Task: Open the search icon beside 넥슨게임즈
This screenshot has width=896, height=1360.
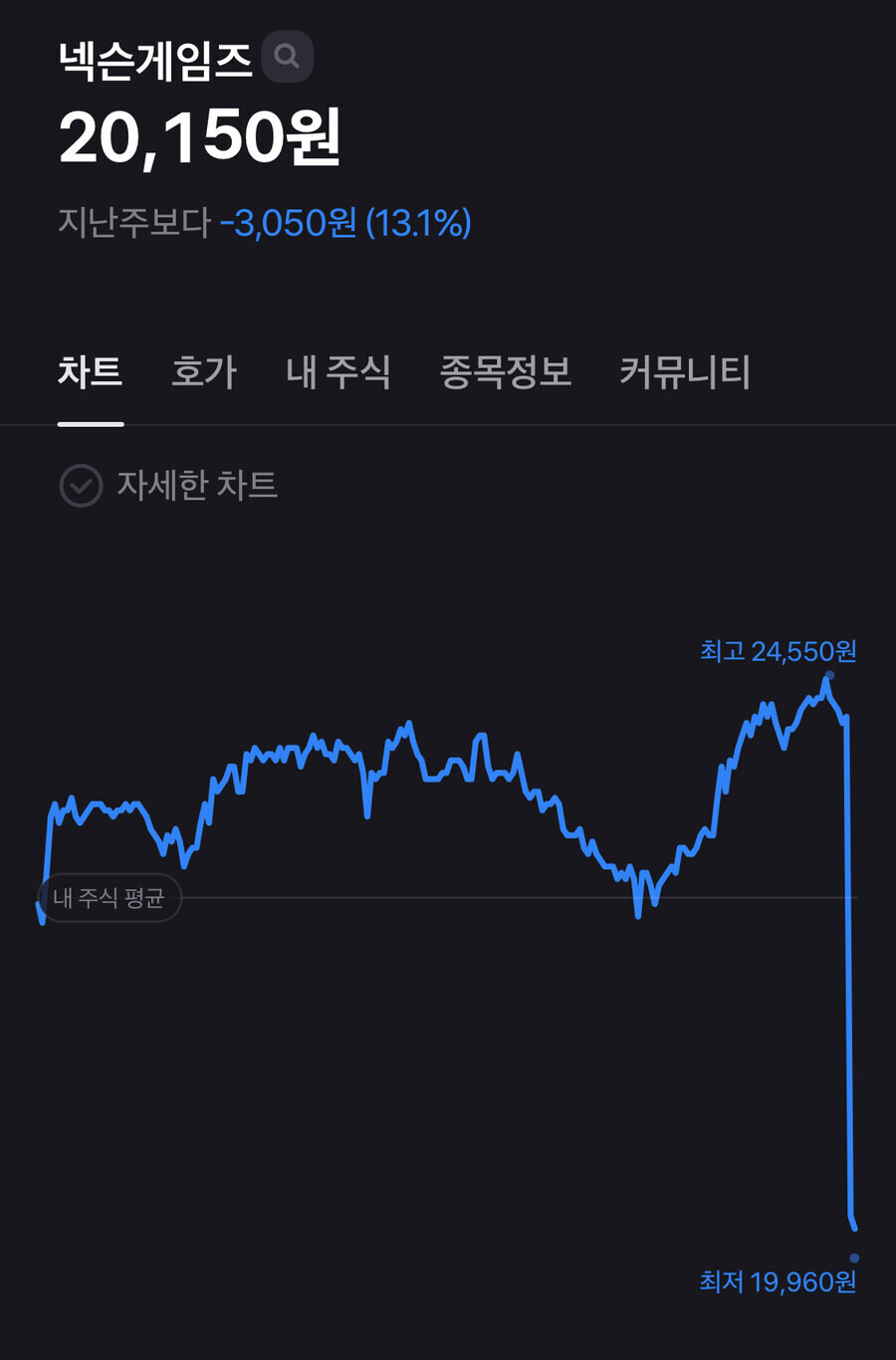Action: 287,57
